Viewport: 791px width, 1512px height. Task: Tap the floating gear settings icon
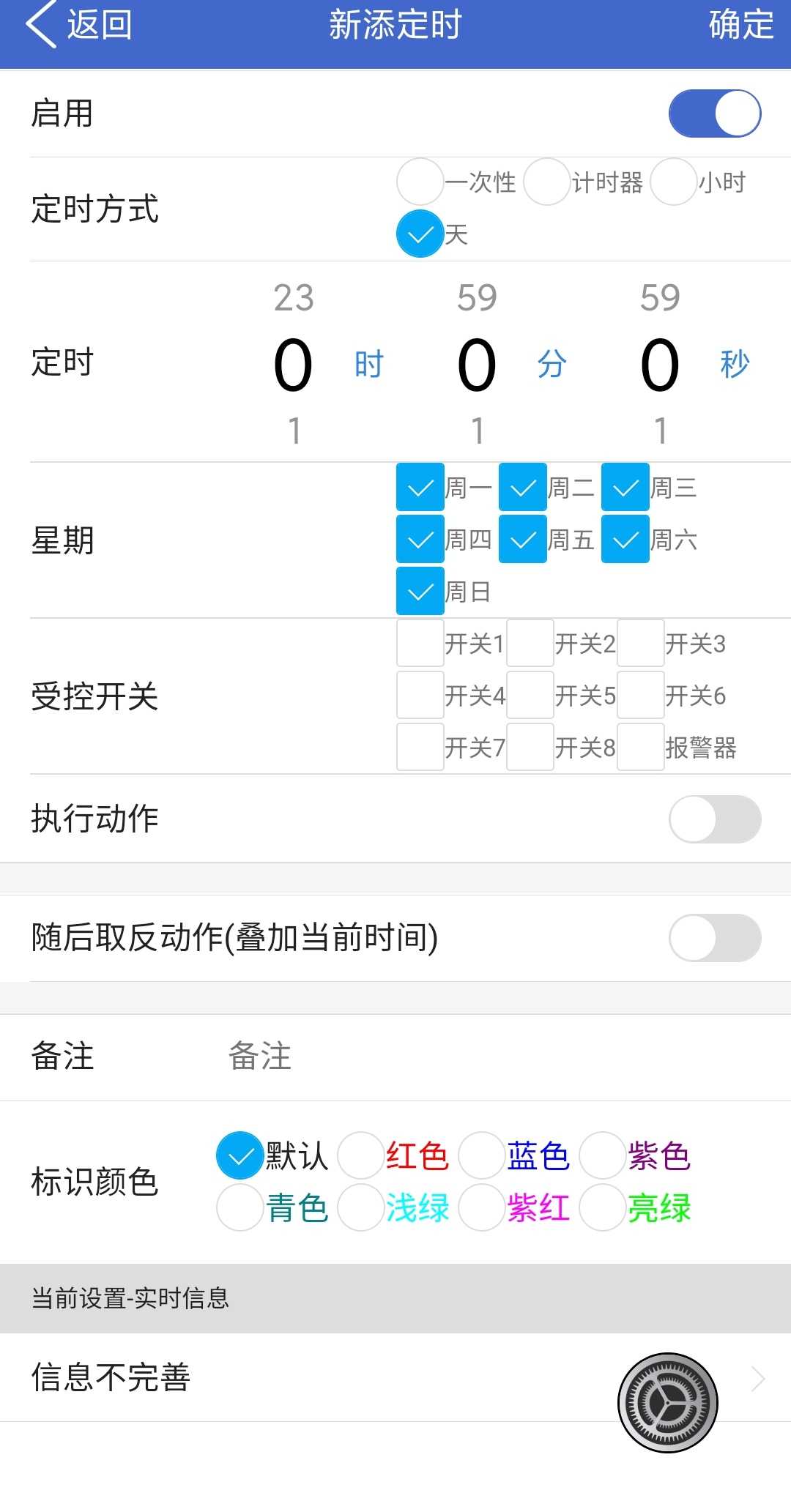667,1402
